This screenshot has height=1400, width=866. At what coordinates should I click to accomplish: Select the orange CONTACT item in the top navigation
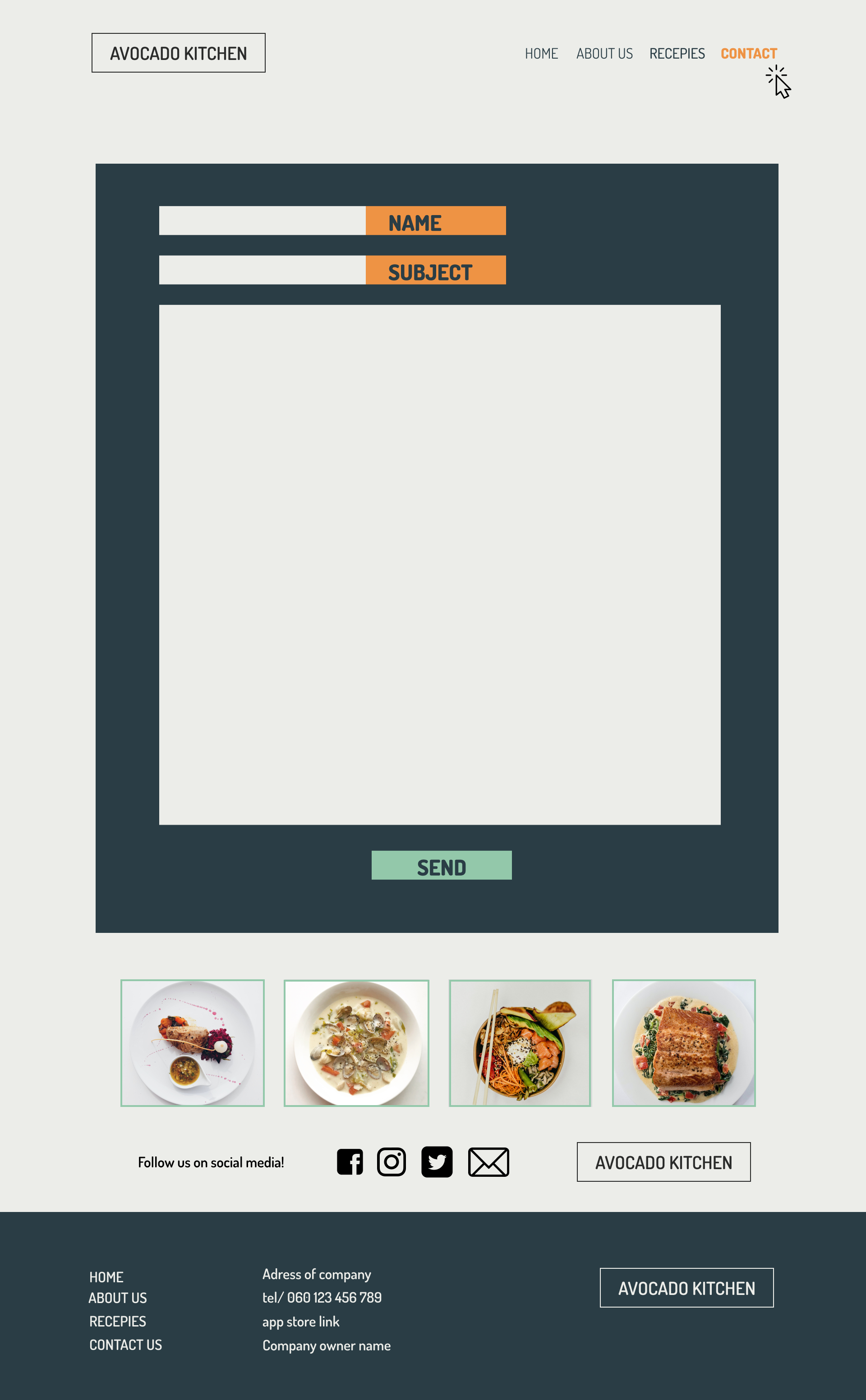[x=749, y=53]
